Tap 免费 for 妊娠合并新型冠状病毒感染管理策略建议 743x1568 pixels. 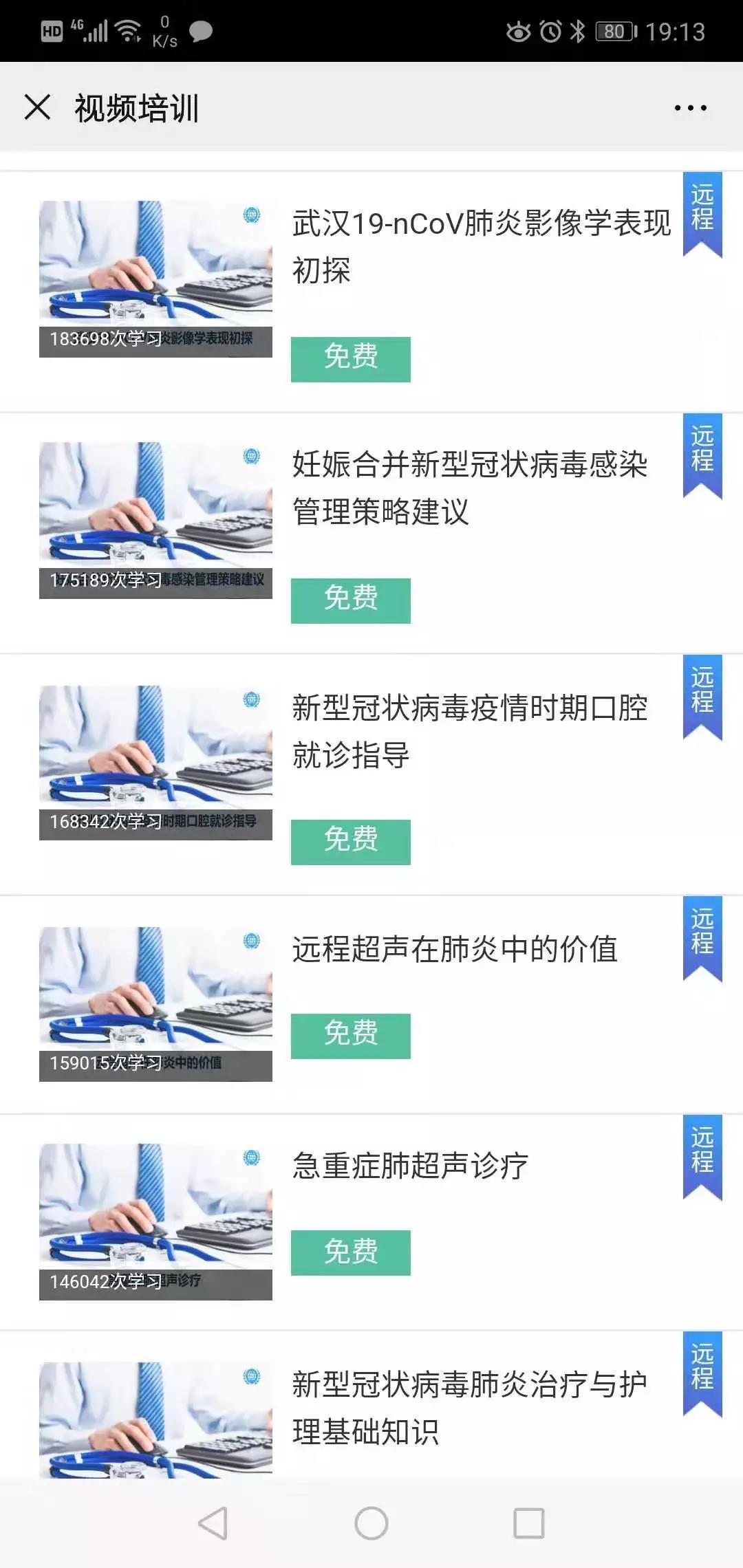(350, 600)
